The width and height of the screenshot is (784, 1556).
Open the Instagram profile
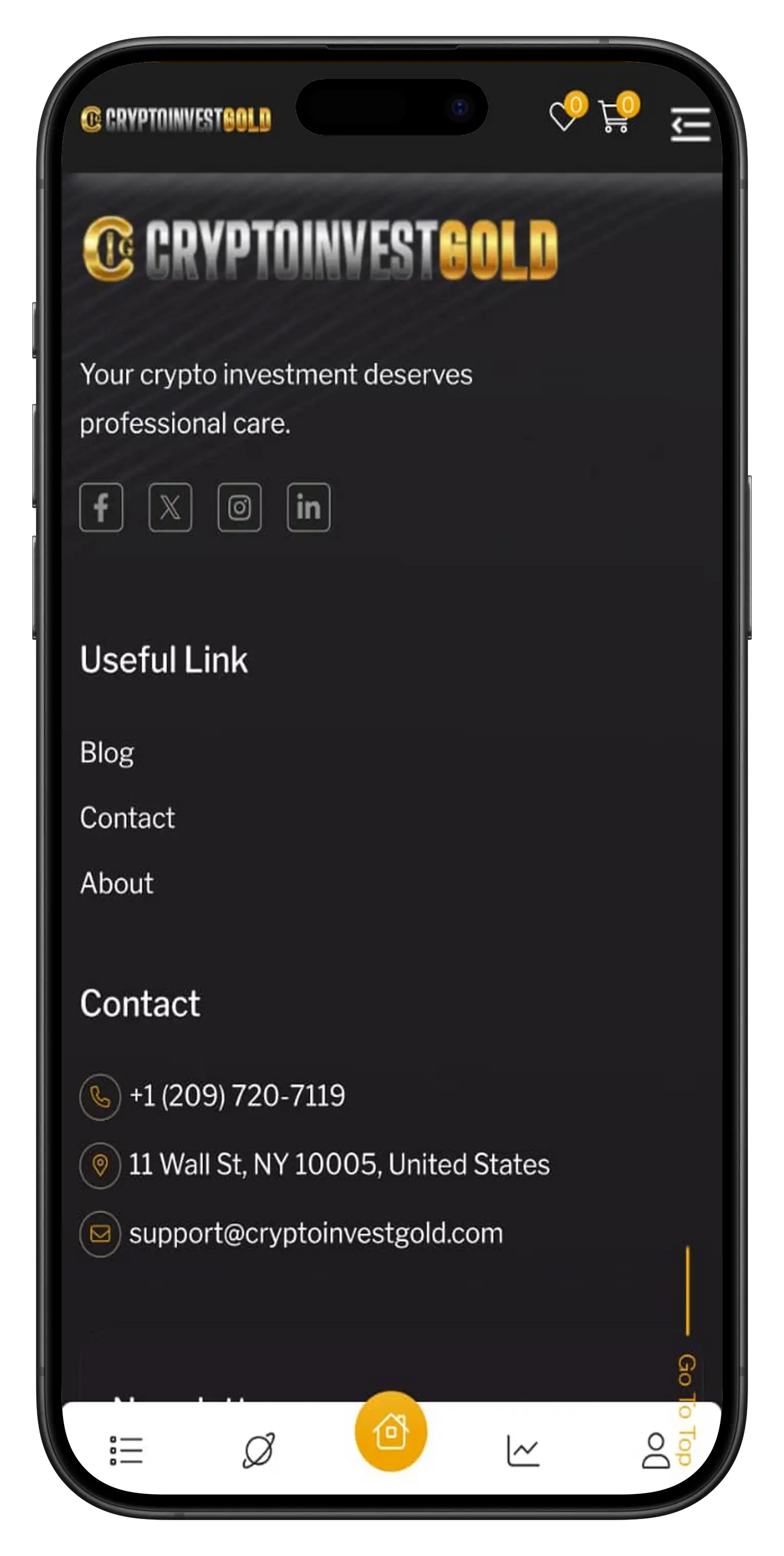click(x=239, y=507)
